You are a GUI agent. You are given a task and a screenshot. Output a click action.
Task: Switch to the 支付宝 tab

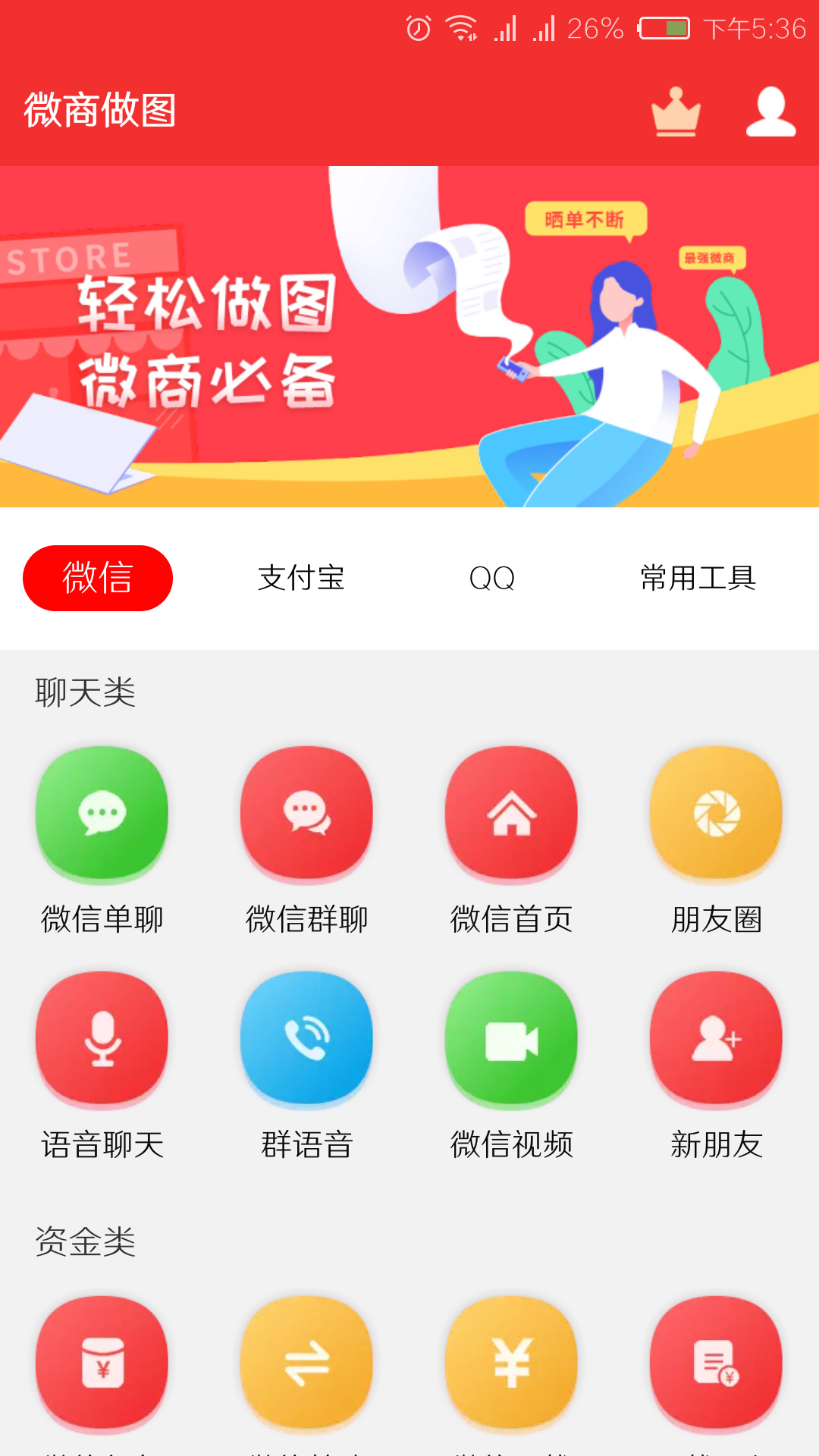click(301, 578)
